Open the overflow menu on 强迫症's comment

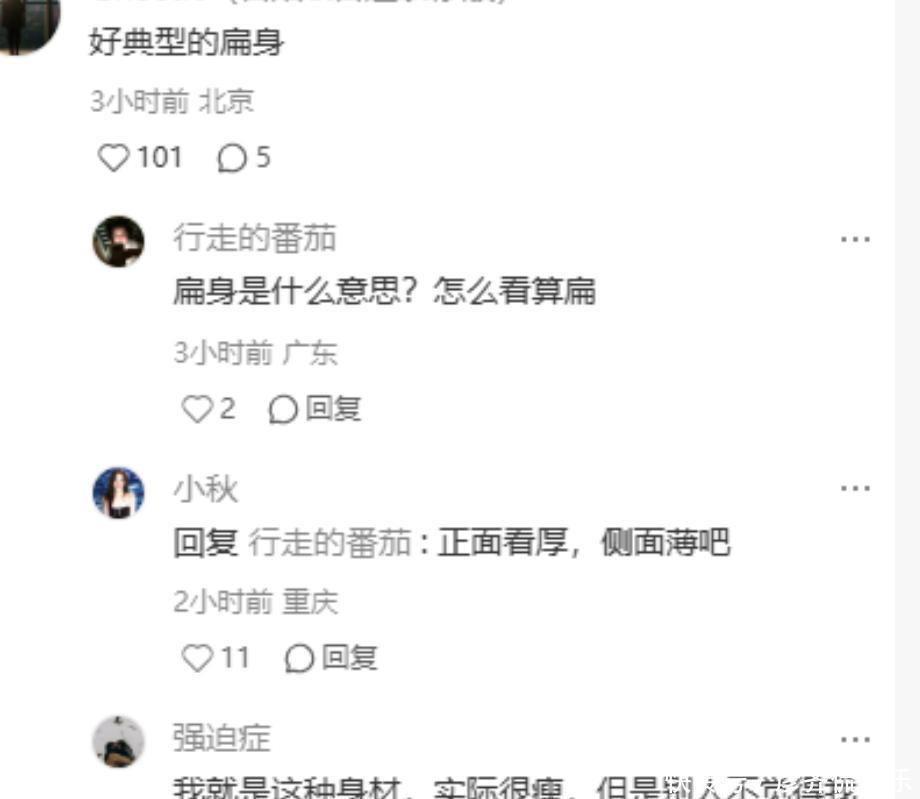(855, 740)
